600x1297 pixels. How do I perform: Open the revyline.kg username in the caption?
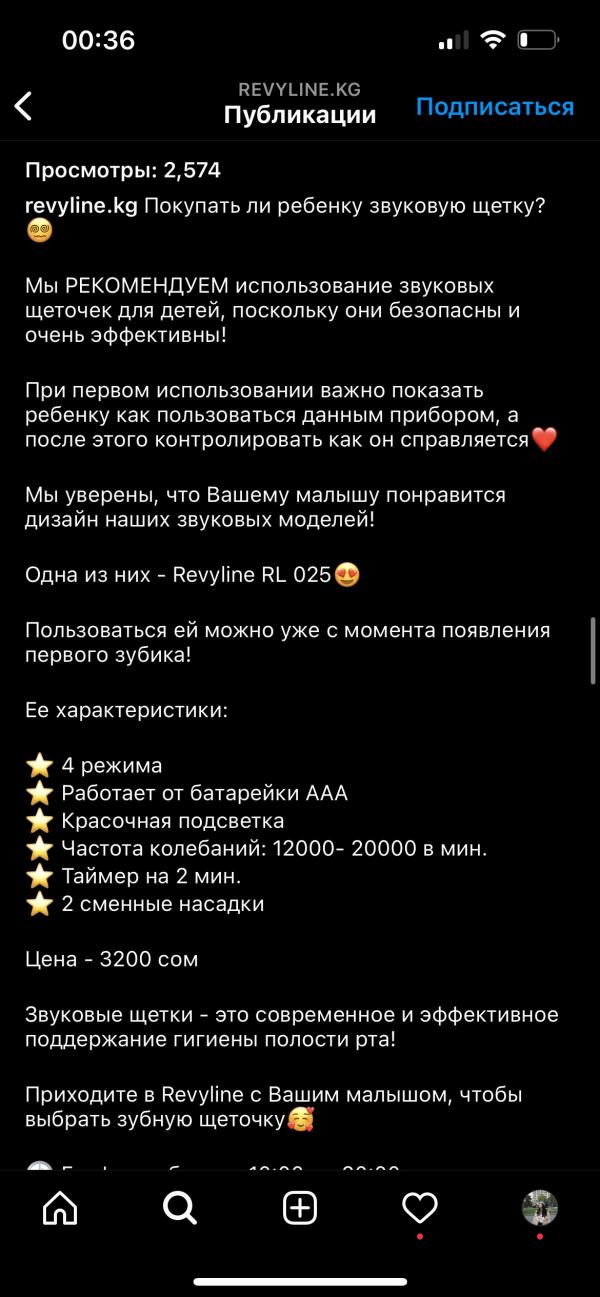(x=81, y=205)
